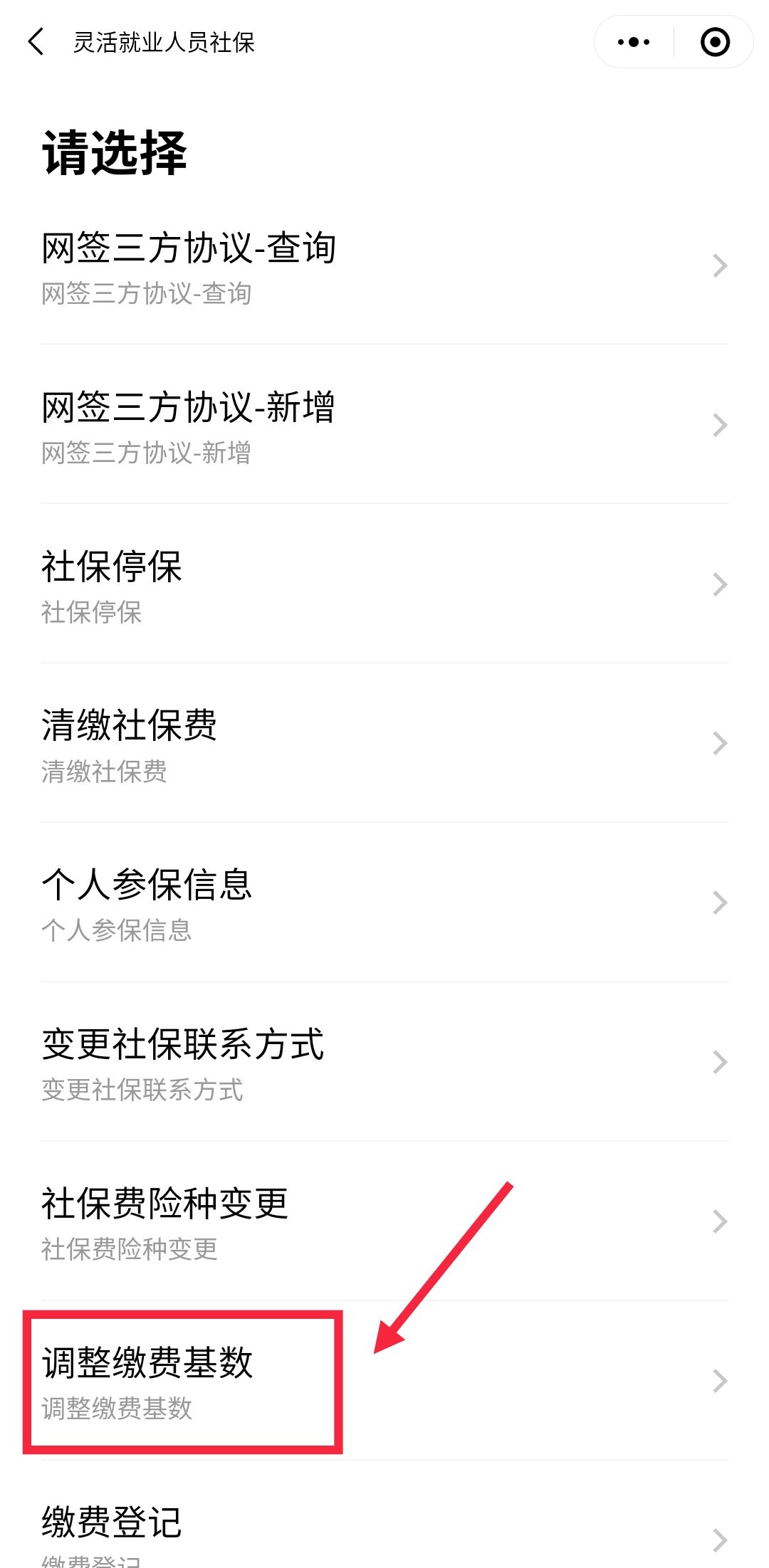769x1568 pixels.
Task: Choose 清缴社保费
Action: pyautogui.click(x=384, y=744)
